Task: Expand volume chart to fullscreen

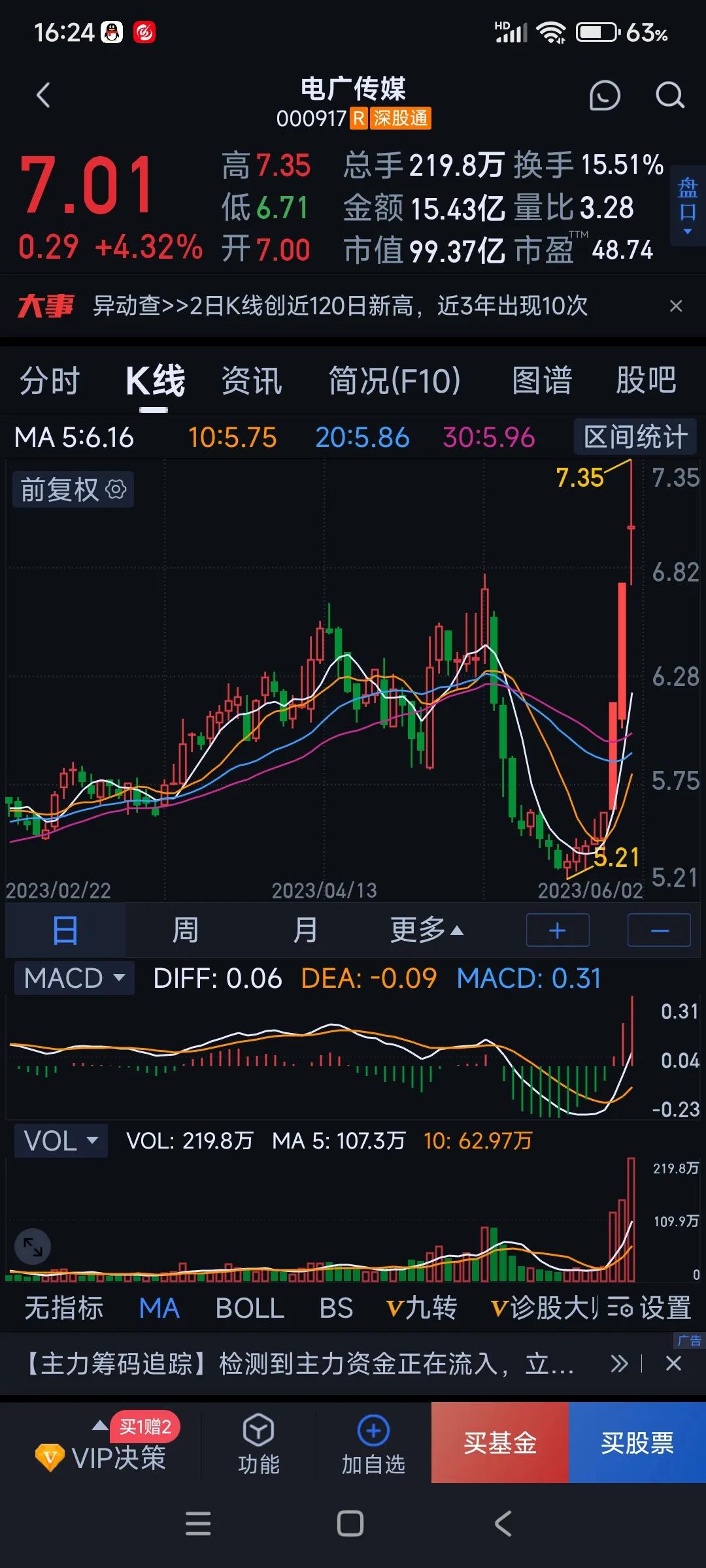Action: 32,1246
